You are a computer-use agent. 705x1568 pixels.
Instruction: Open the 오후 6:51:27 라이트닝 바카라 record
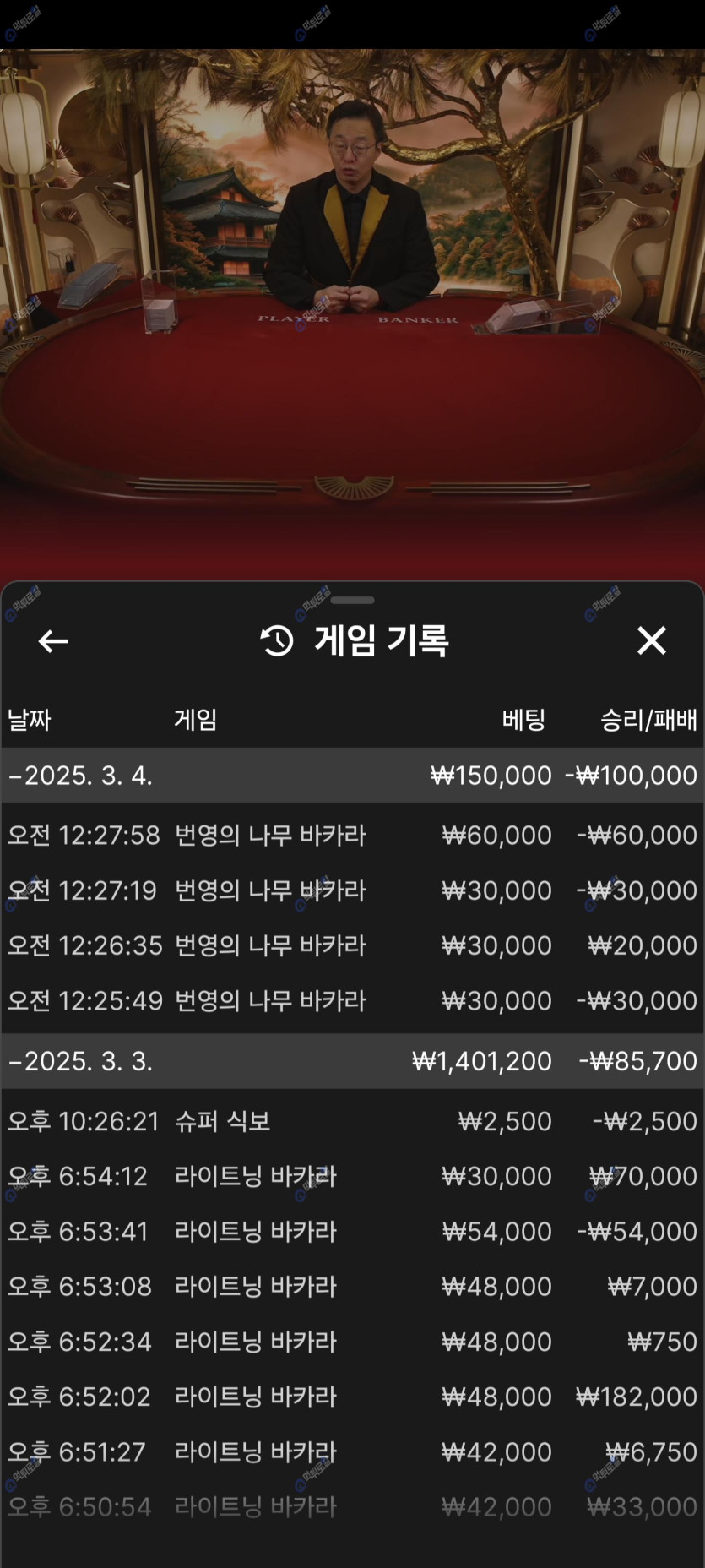click(352, 1451)
